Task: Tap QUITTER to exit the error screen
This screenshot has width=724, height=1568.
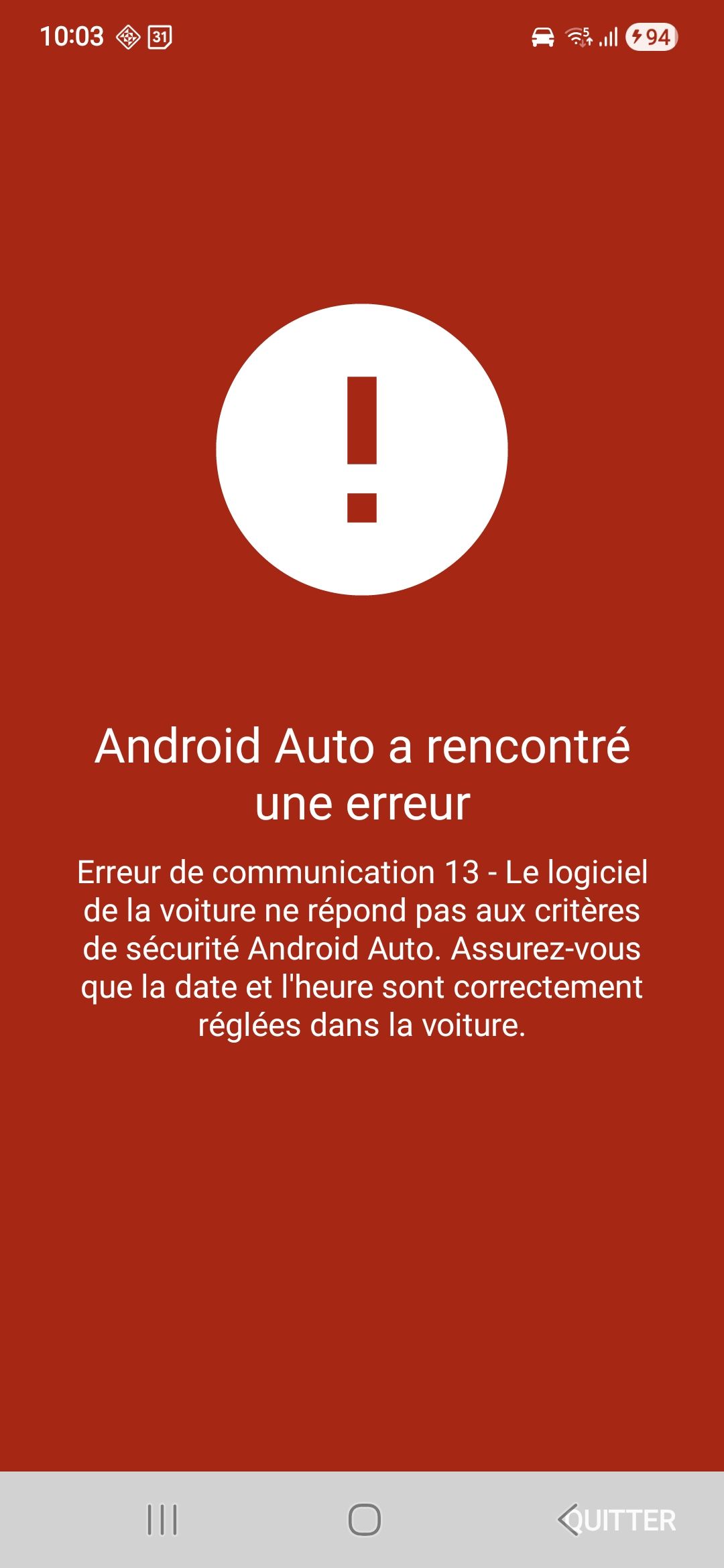Action: point(621,1520)
